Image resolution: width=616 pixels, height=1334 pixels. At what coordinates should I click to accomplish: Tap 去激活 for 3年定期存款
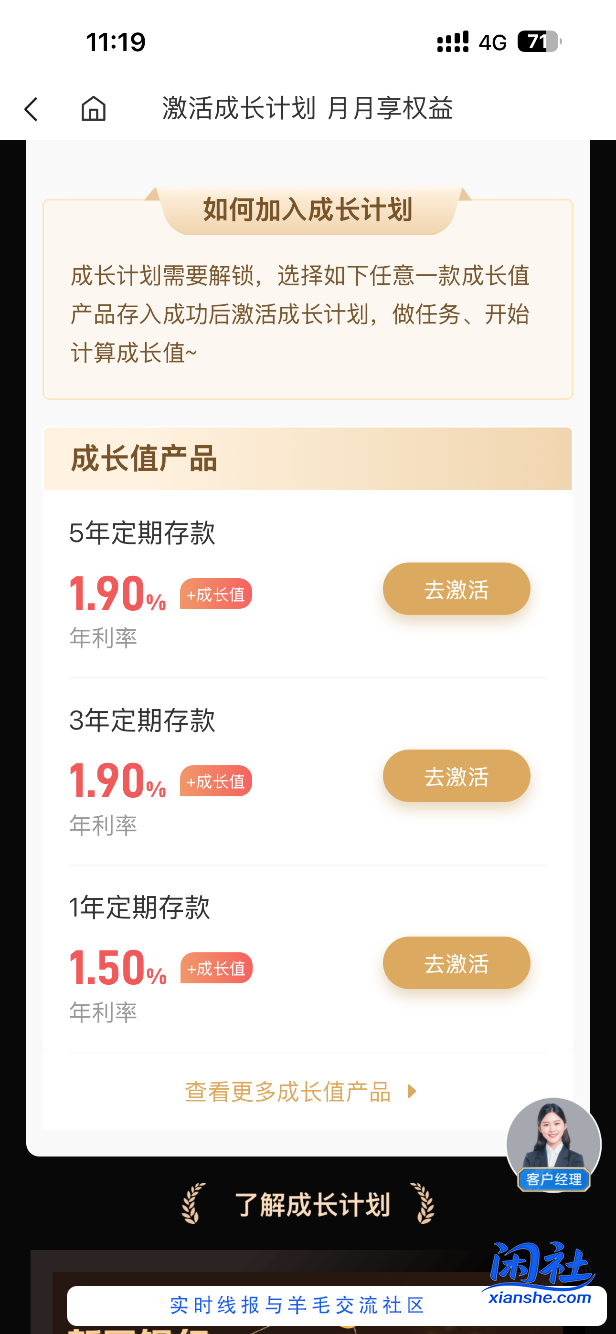click(x=456, y=777)
